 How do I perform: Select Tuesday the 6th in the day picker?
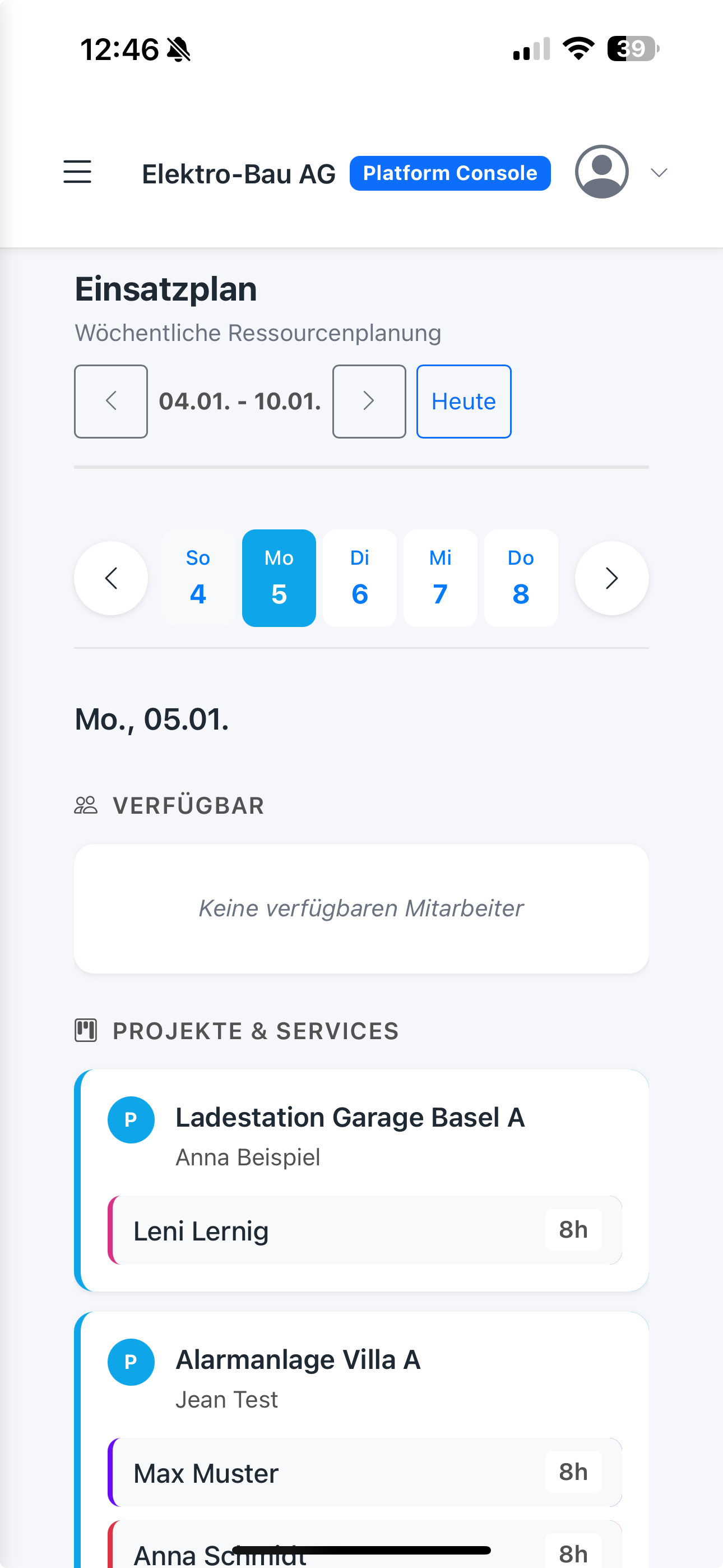pyautogui.click(x=360, y=578)
